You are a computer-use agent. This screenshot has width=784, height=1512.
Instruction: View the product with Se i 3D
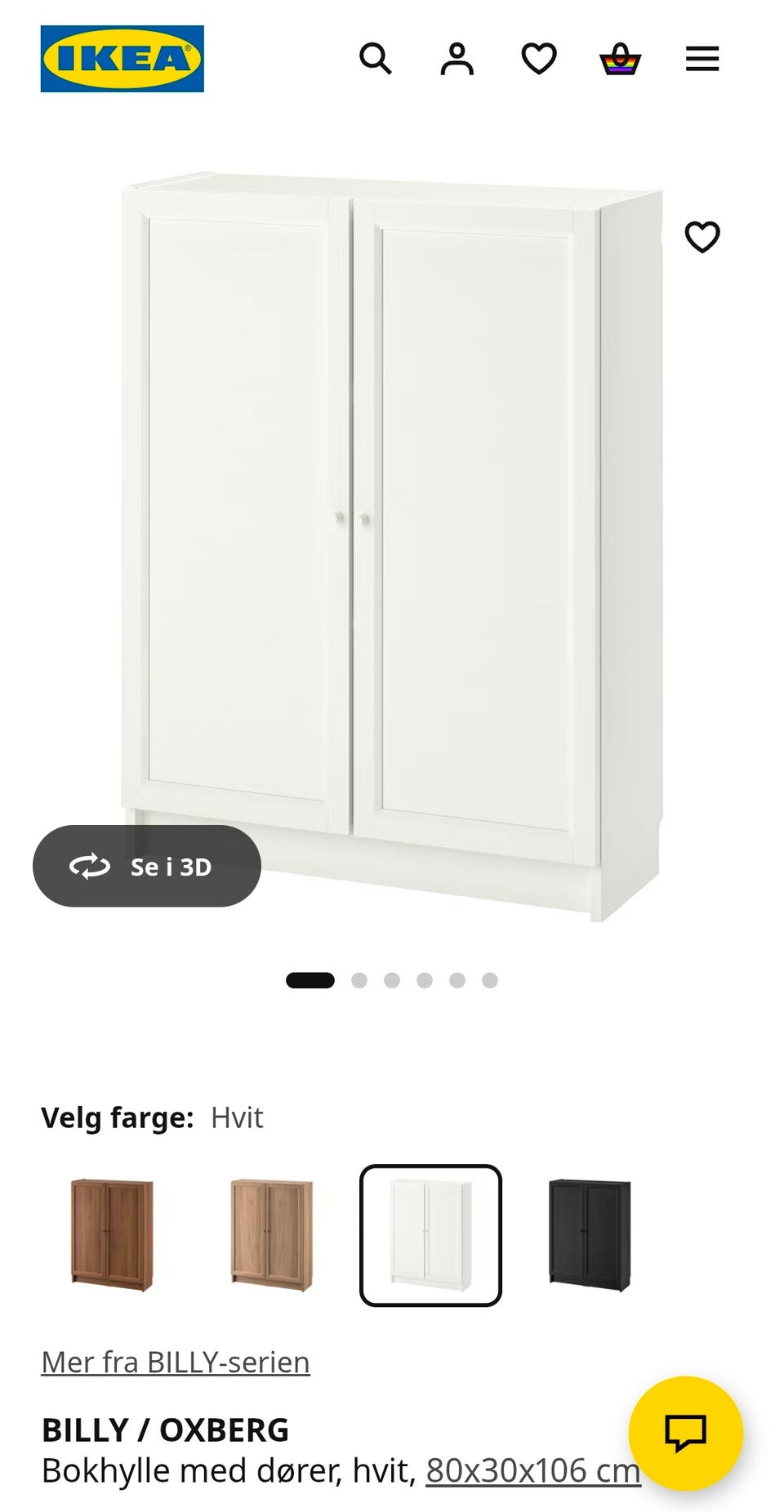coord(147,866)
